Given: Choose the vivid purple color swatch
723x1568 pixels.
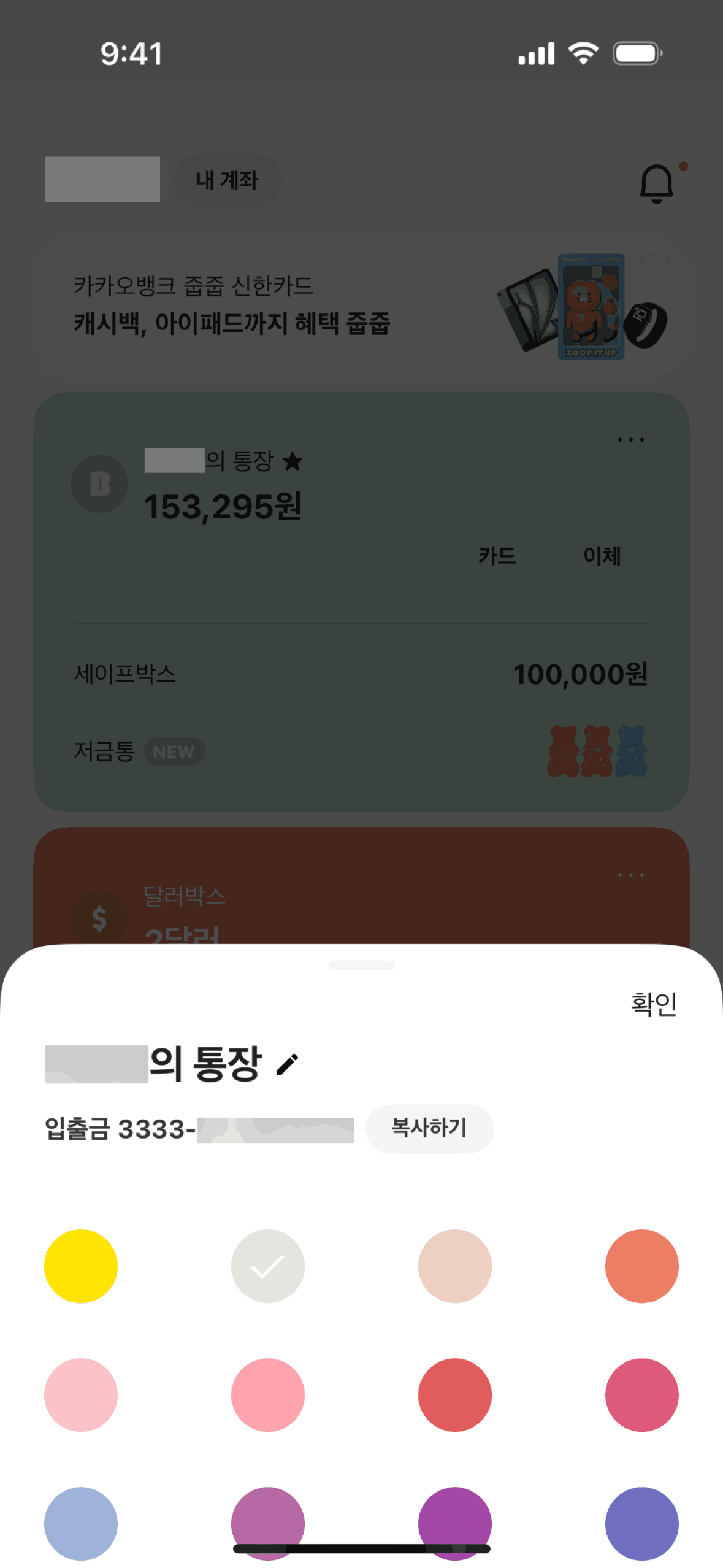Looking at the screenshot, I should point(455,1515).
